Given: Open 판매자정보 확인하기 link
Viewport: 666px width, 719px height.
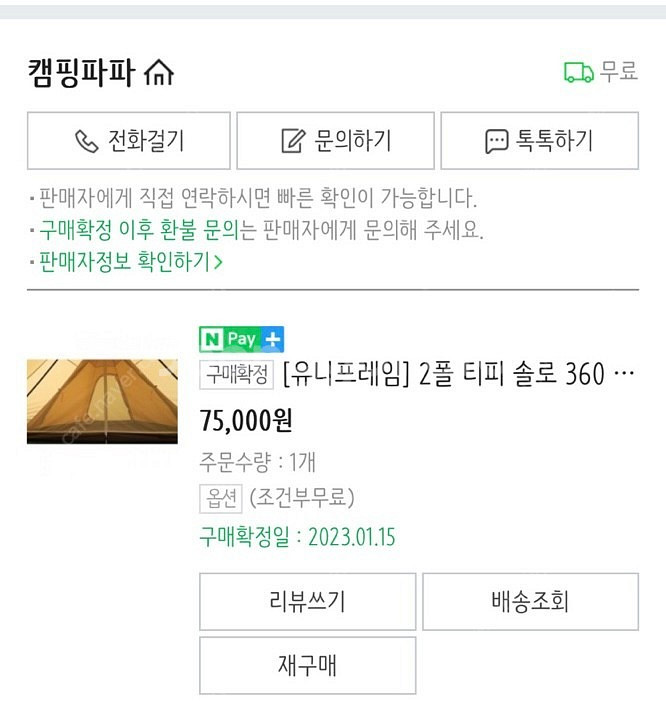Looking at the screenshot, I should coord(130,262).
